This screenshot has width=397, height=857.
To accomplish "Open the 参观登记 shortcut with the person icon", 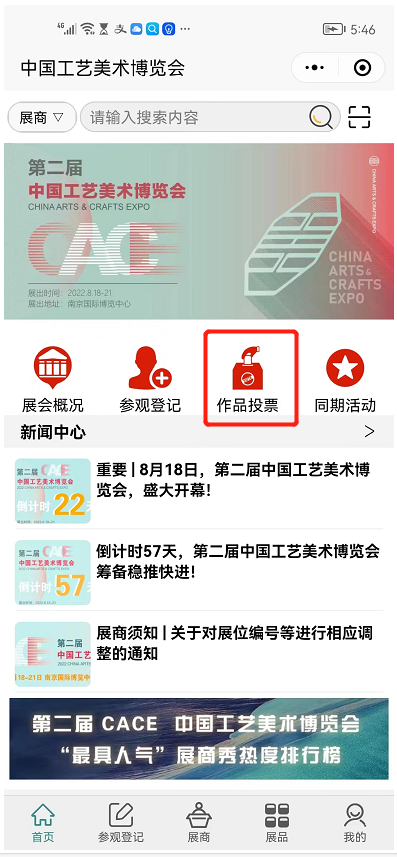I will 150,380.
